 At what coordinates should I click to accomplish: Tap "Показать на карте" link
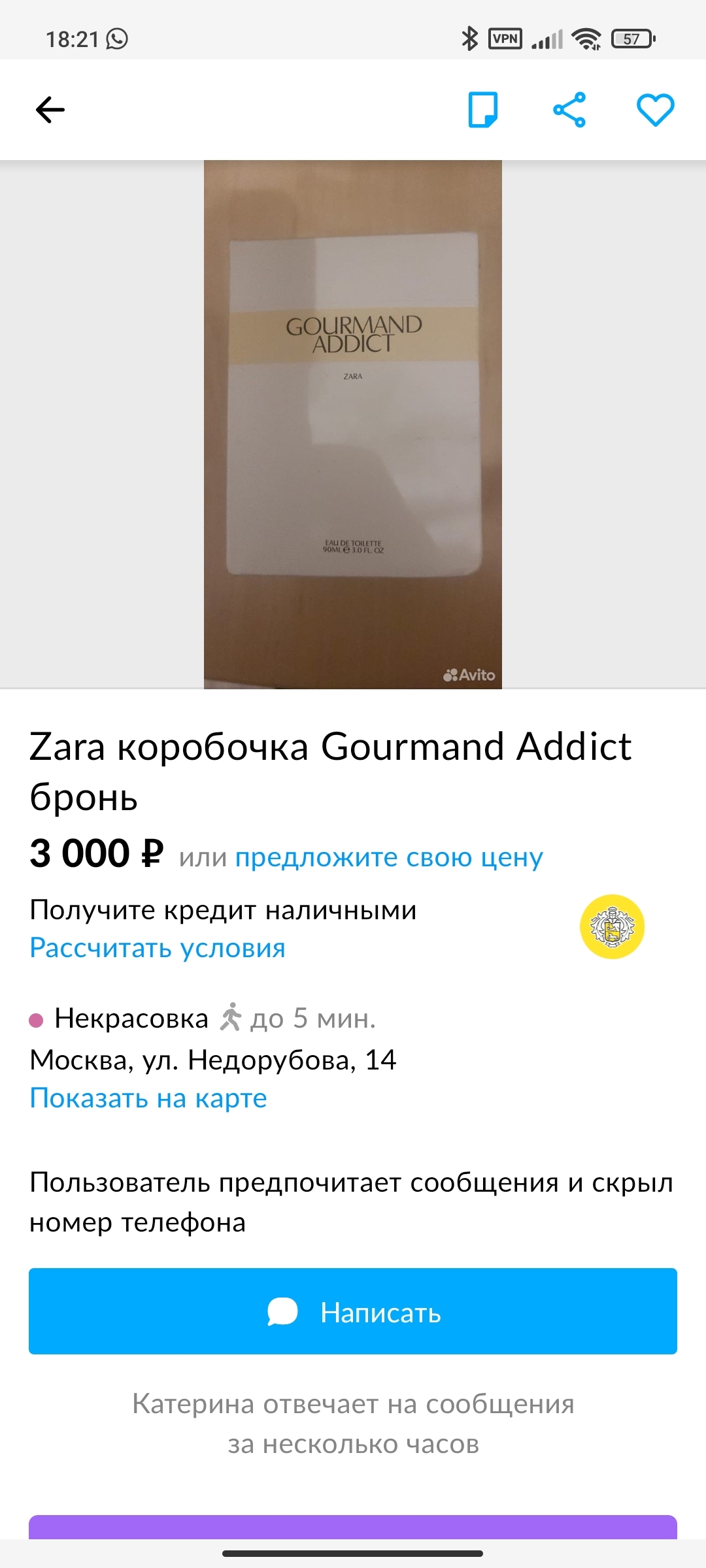pyautogui.click(x=148, y=1098)
